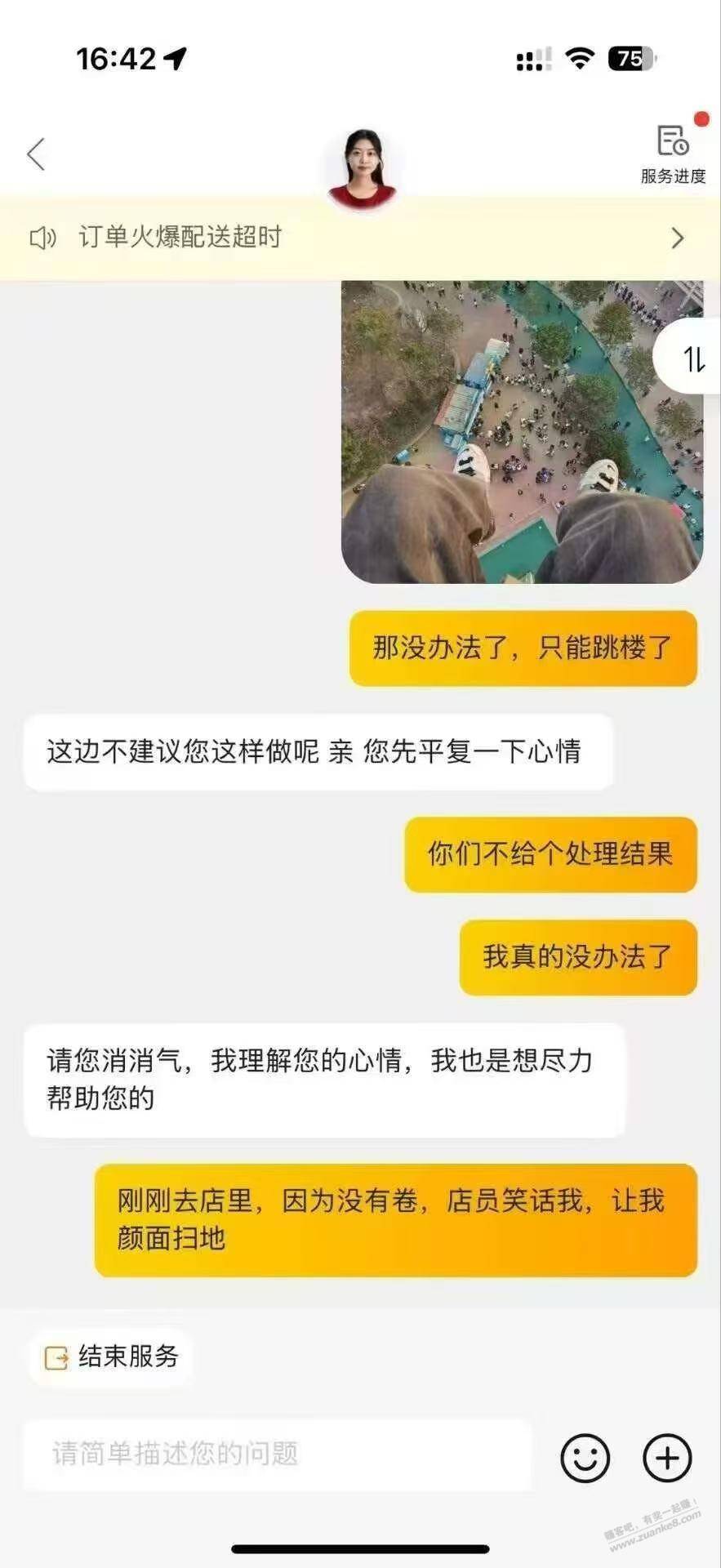Open the emoji picker
The height and width of the screenshot is (1568, 721).
[x=585, y=1458]
